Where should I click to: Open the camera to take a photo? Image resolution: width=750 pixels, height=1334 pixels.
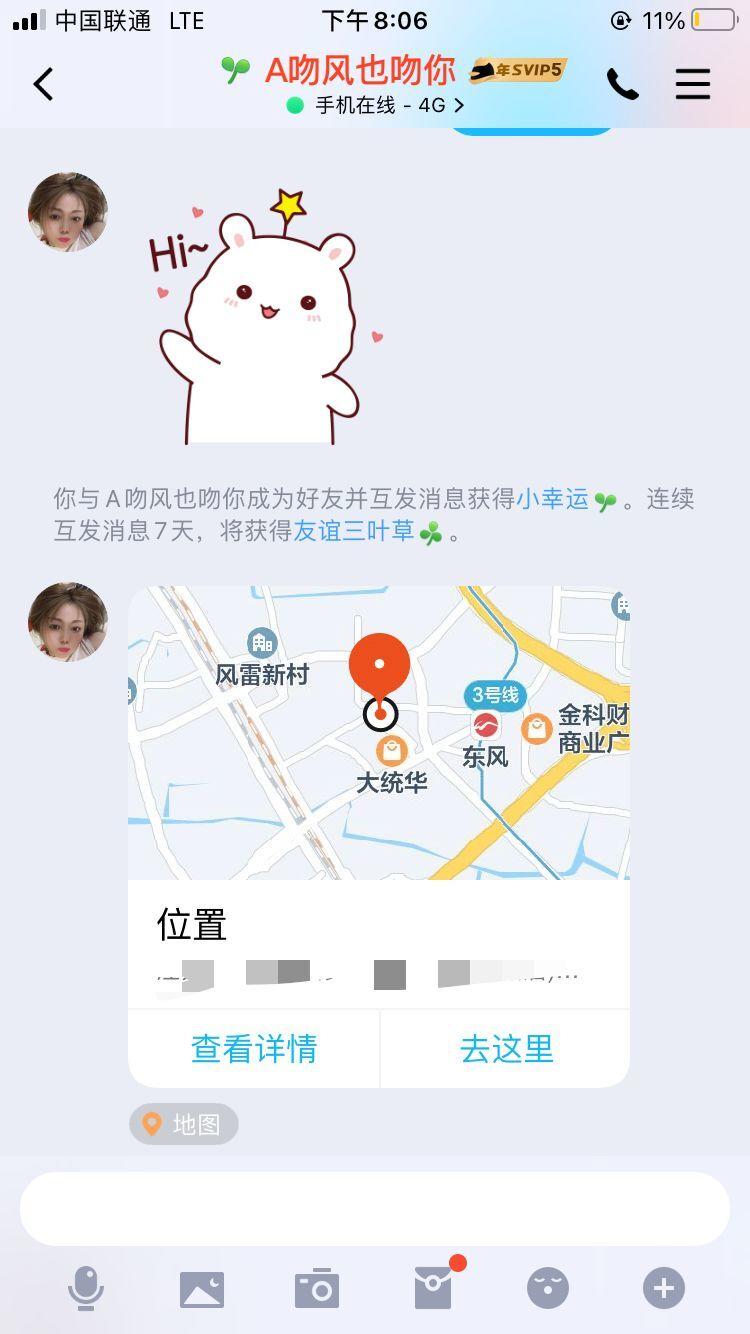click(317, 1289)
